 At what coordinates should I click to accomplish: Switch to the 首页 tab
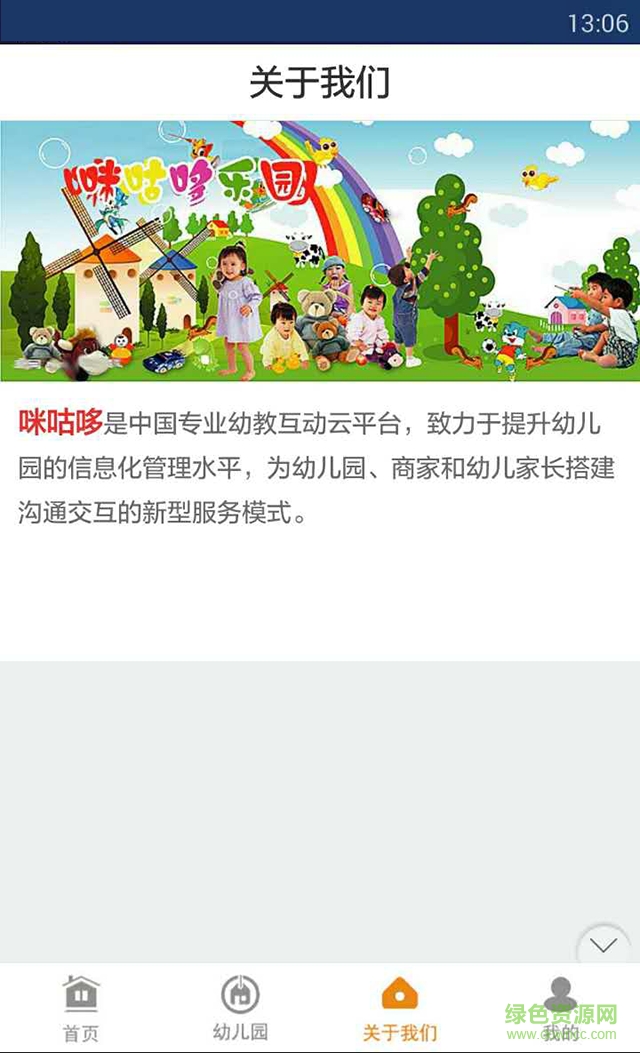(81, 1008)
